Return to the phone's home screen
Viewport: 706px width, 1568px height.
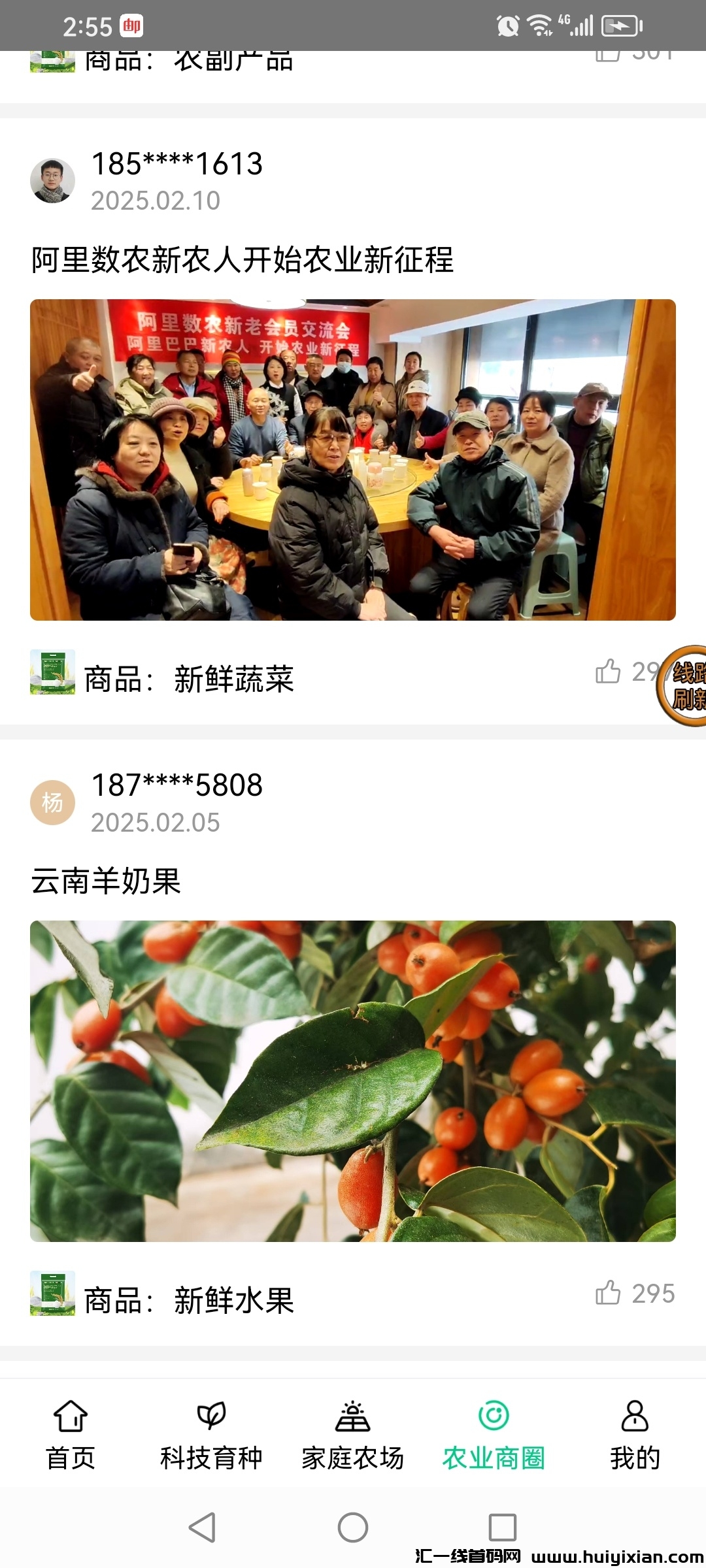(353, 1527)
